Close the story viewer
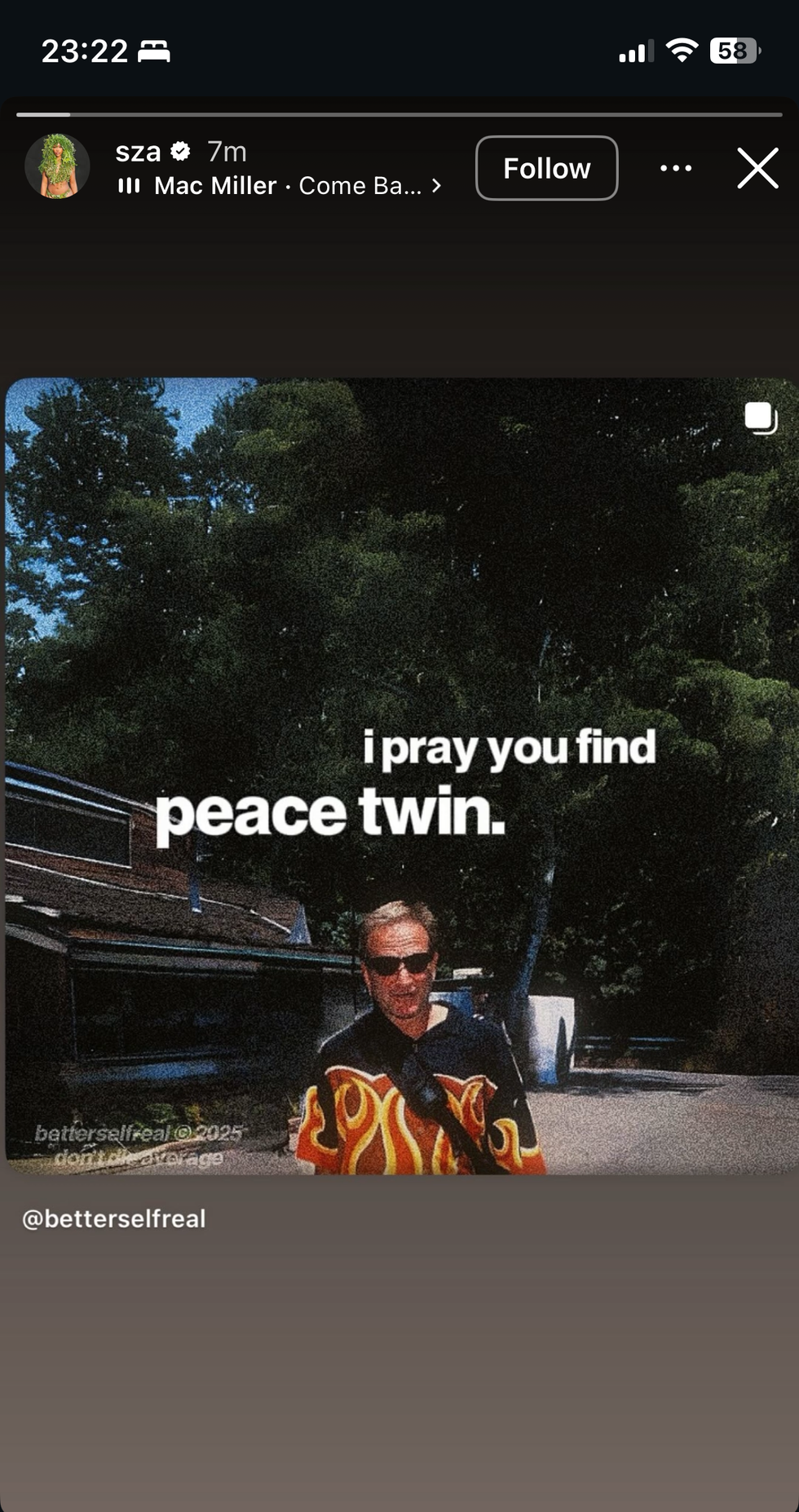 [757, 168]
